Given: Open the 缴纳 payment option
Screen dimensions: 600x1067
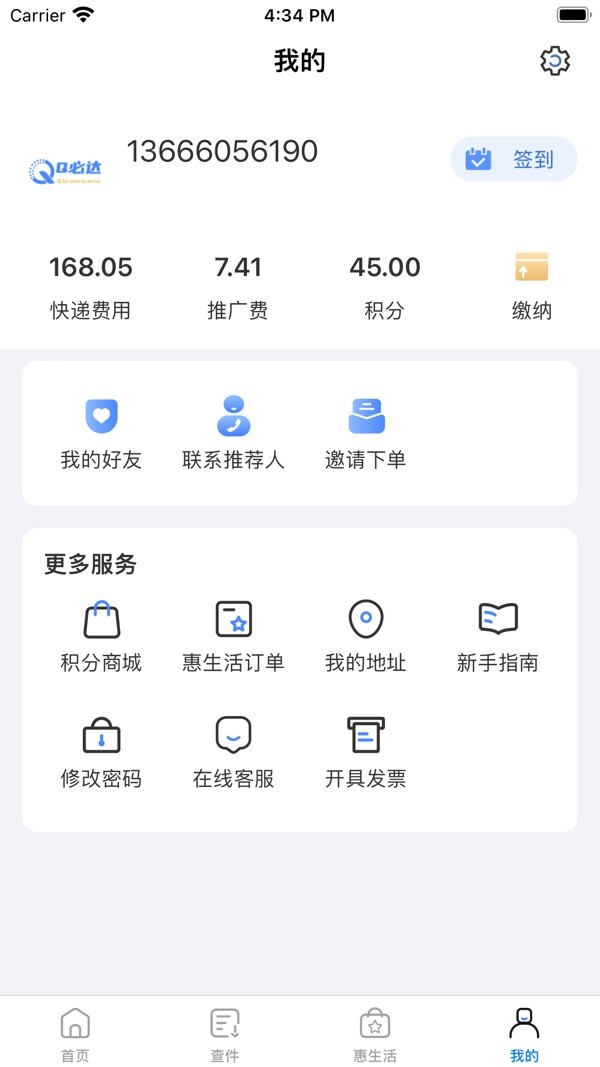Looking at the screenshot, I should (531, 286).
